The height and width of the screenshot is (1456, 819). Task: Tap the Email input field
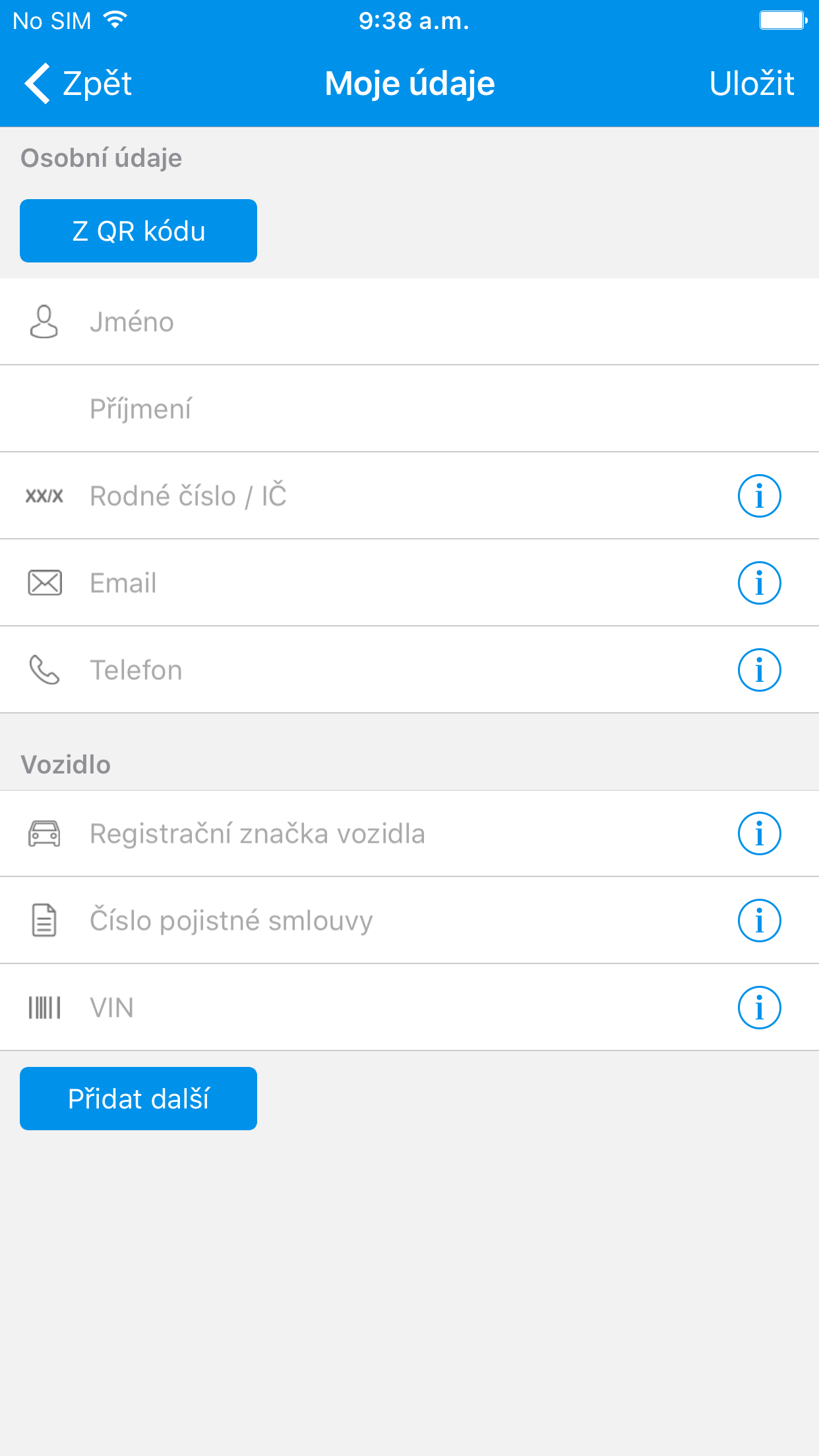402,583
